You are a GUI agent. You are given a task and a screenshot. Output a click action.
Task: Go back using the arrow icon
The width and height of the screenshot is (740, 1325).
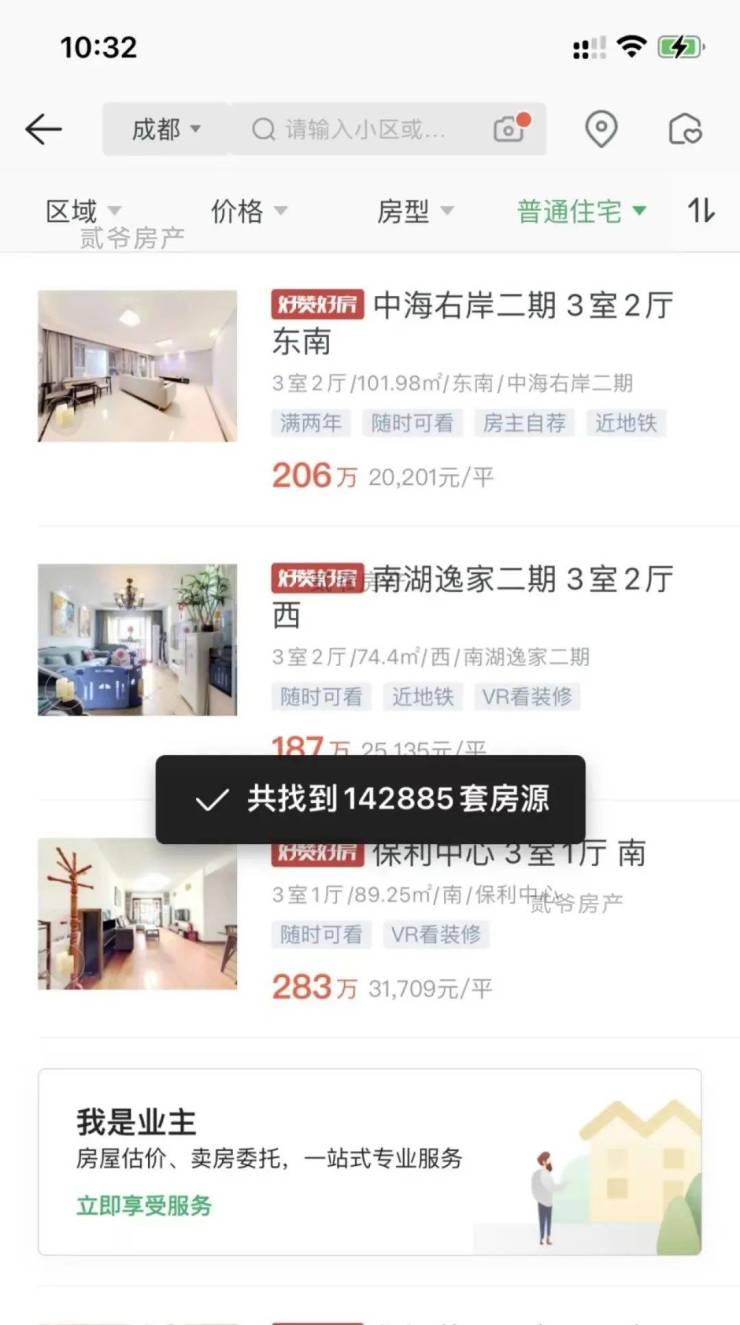coord(44,129)
